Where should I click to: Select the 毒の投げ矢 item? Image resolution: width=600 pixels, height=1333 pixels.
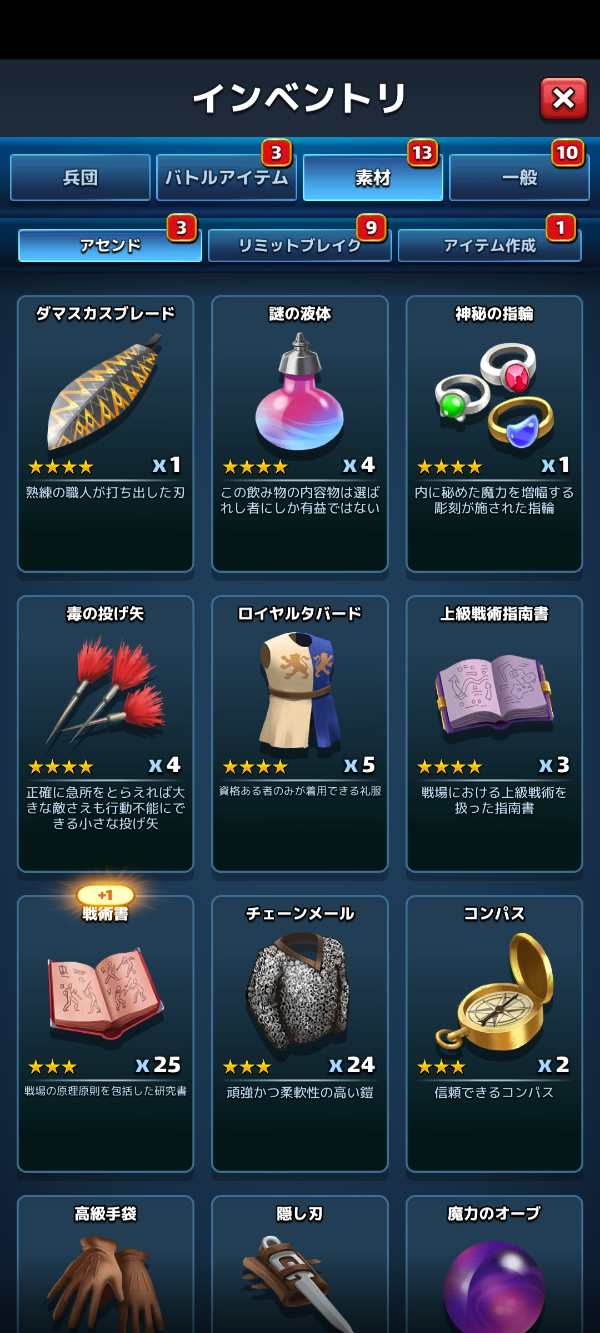coord(105,733)
